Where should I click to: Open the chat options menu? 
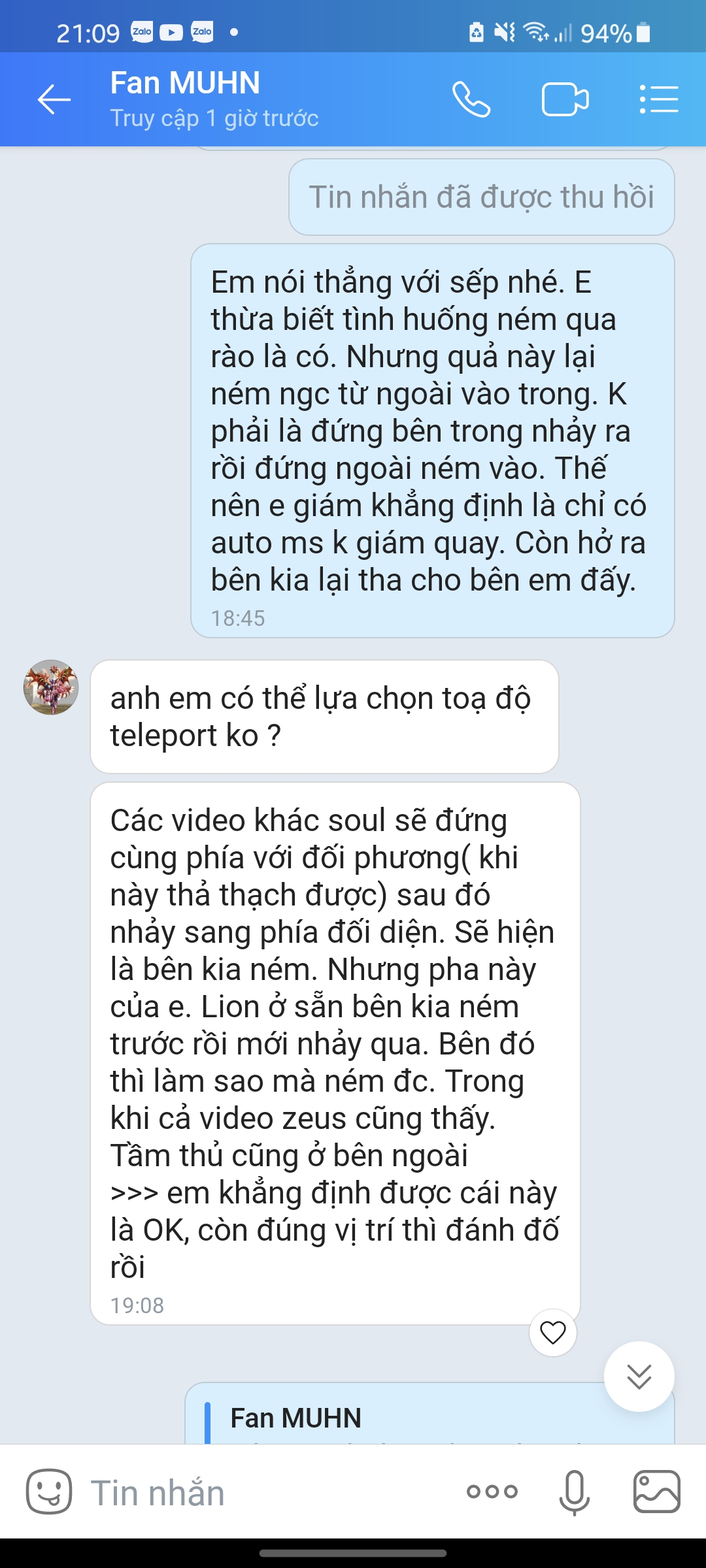[658, 100]
